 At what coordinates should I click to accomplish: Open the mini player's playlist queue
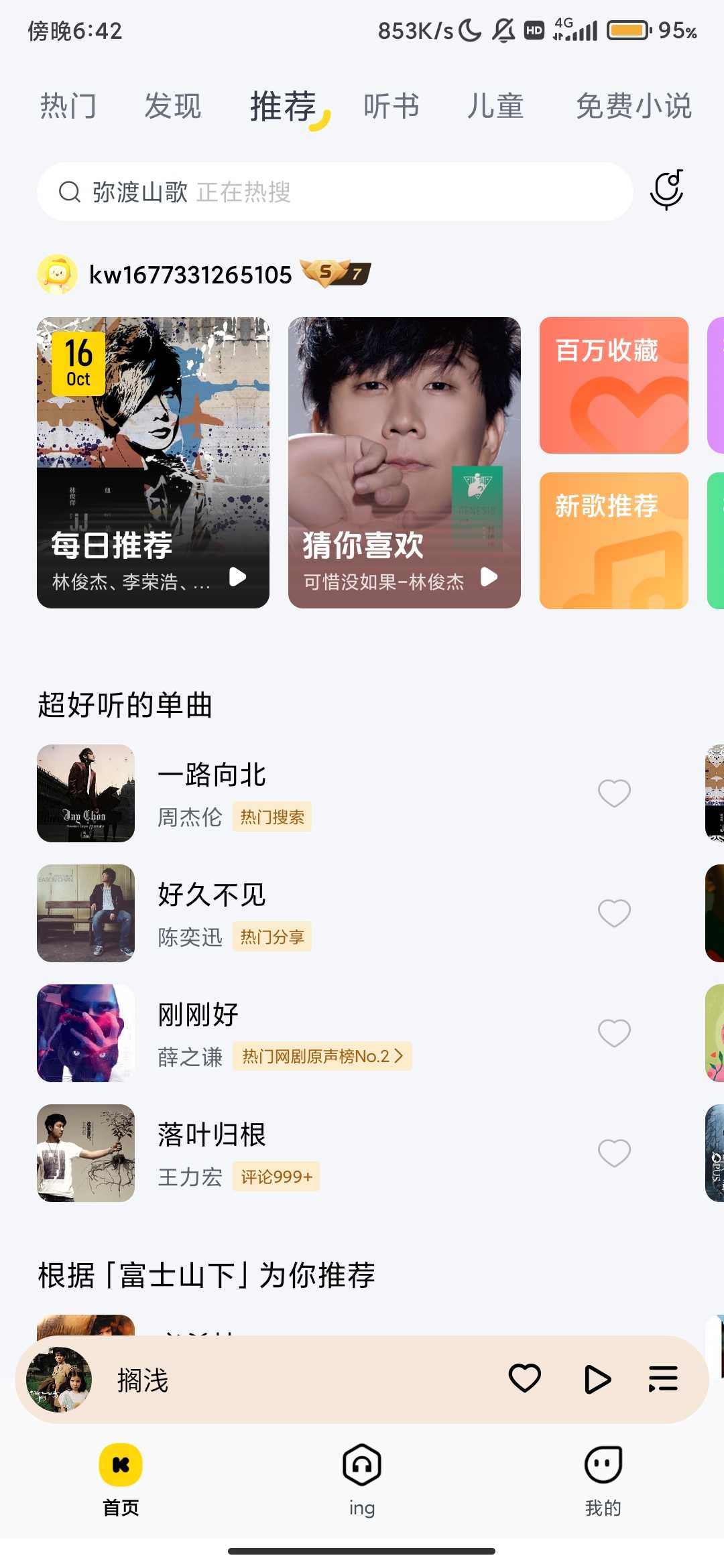click(x=663, y=1379)
